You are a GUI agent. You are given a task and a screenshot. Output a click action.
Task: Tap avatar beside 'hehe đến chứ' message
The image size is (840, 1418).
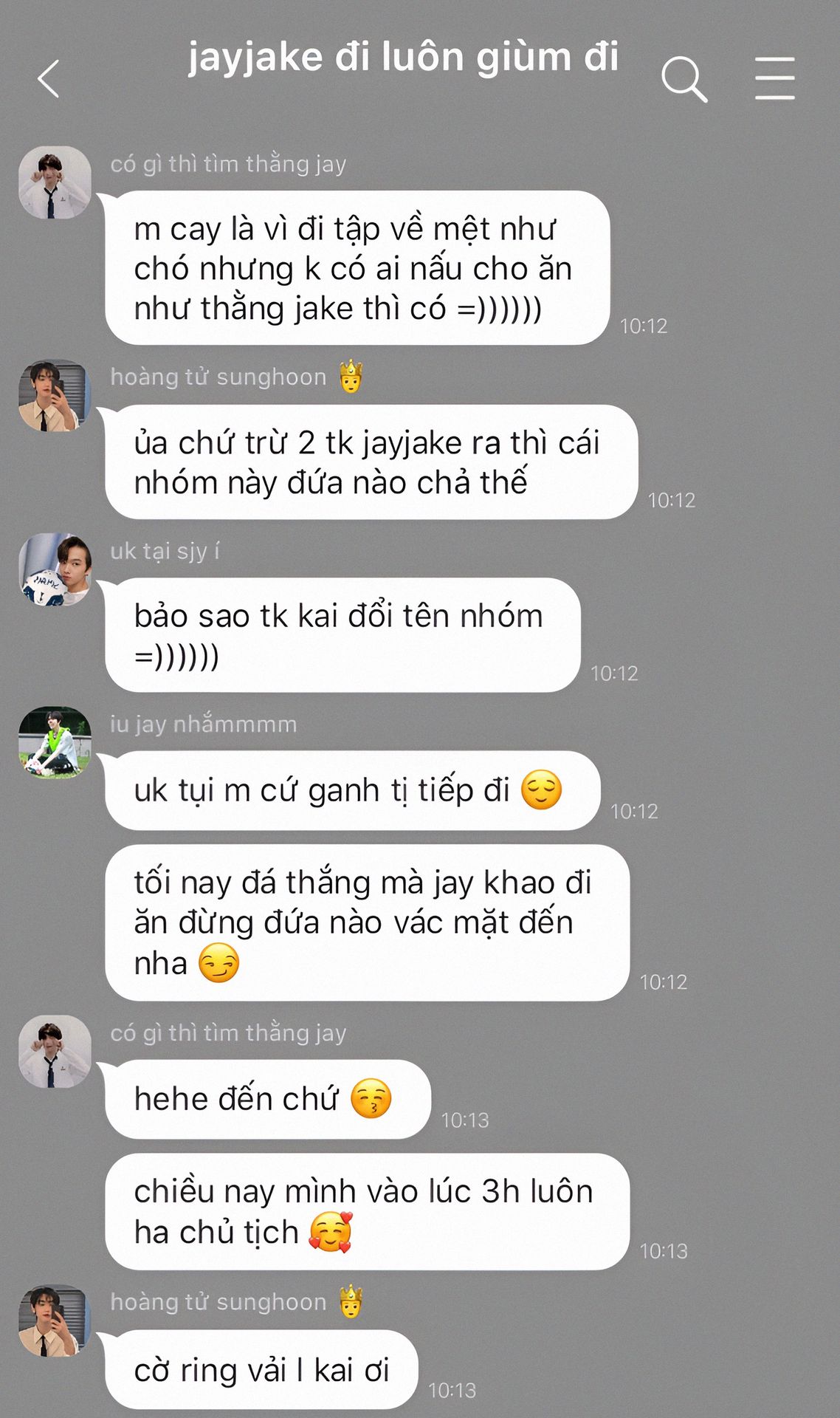(55, 1051)
